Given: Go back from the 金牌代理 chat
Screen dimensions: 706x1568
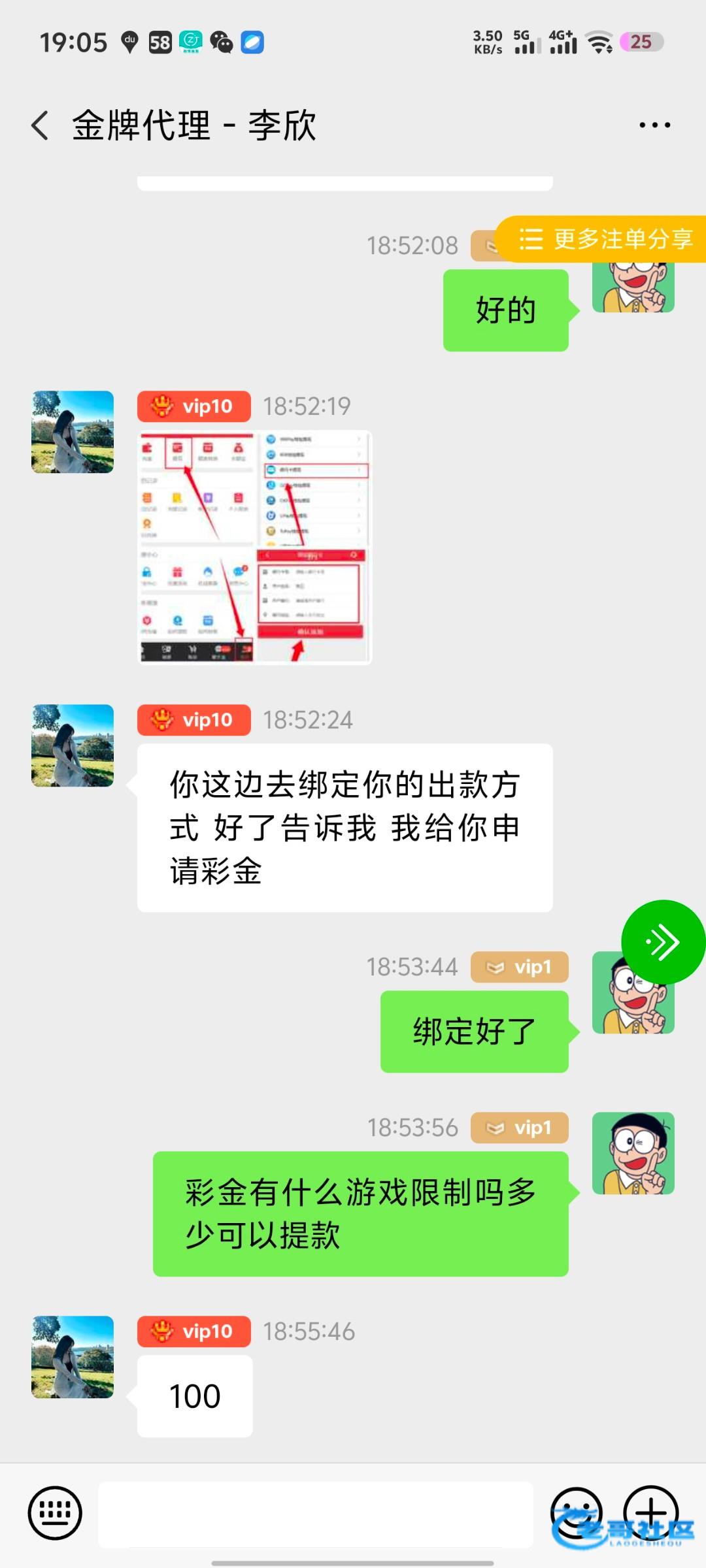Looking at the screenshot, I should [x=41, y=125].
